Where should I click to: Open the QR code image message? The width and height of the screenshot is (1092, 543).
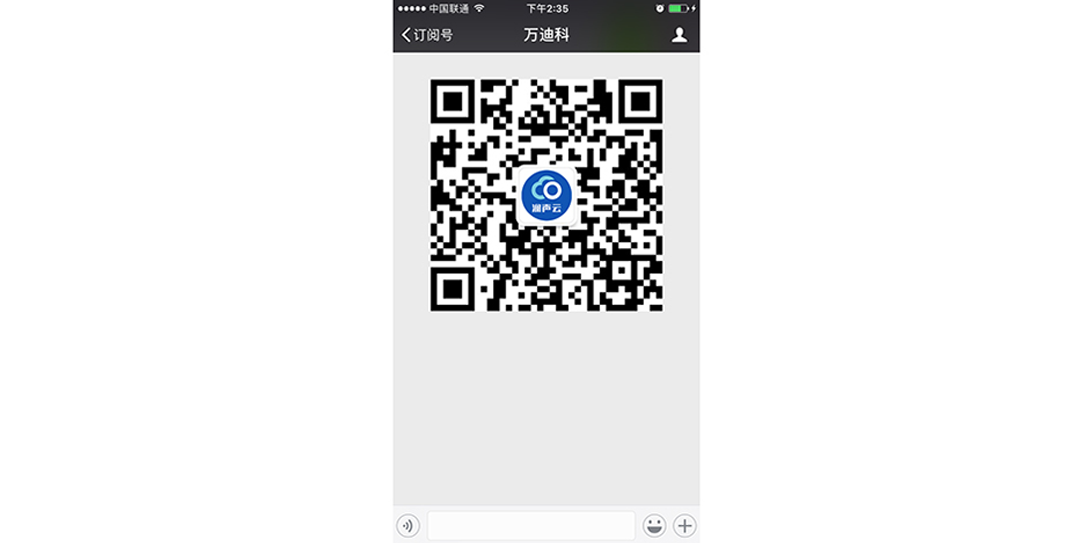(x=546, y=195)
